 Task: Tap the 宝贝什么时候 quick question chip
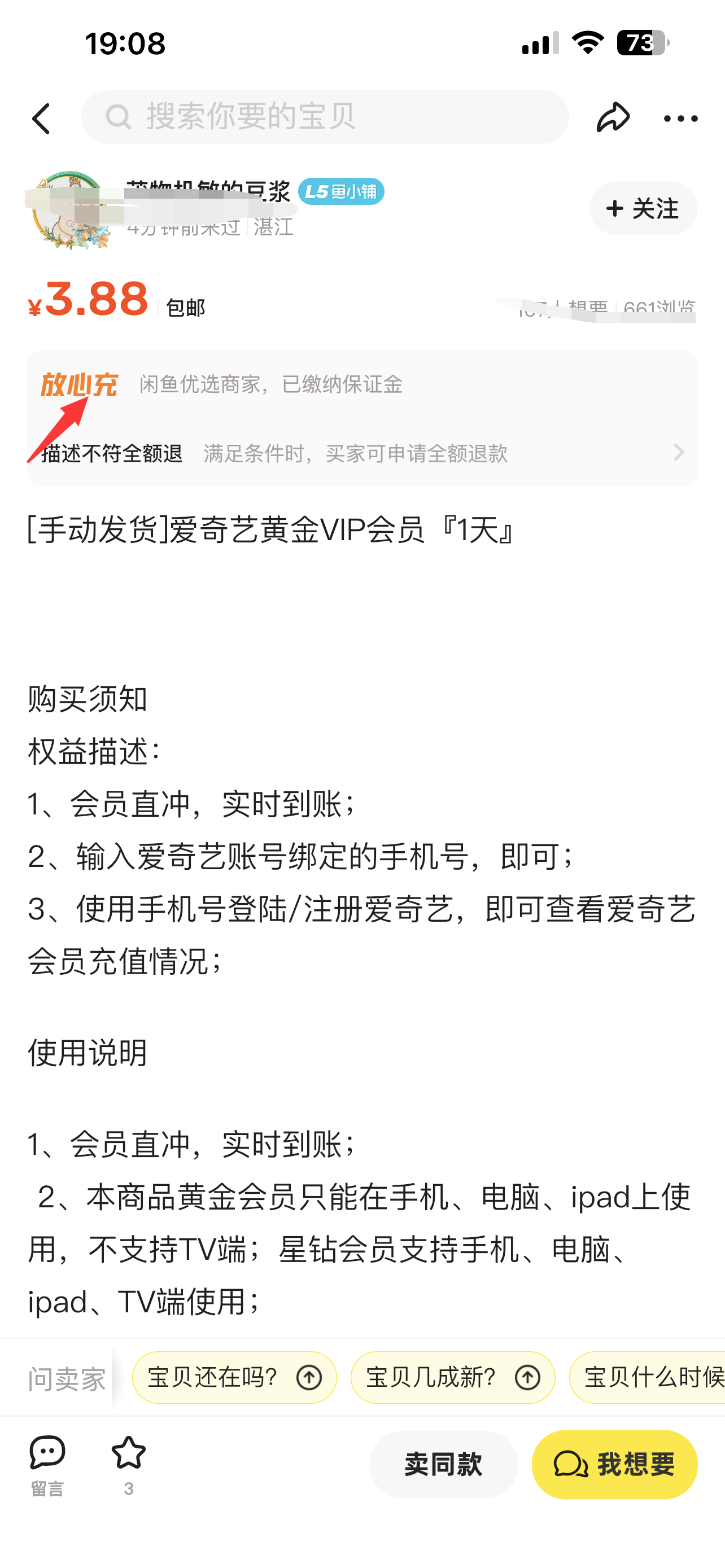click(x=648, y=1377)
